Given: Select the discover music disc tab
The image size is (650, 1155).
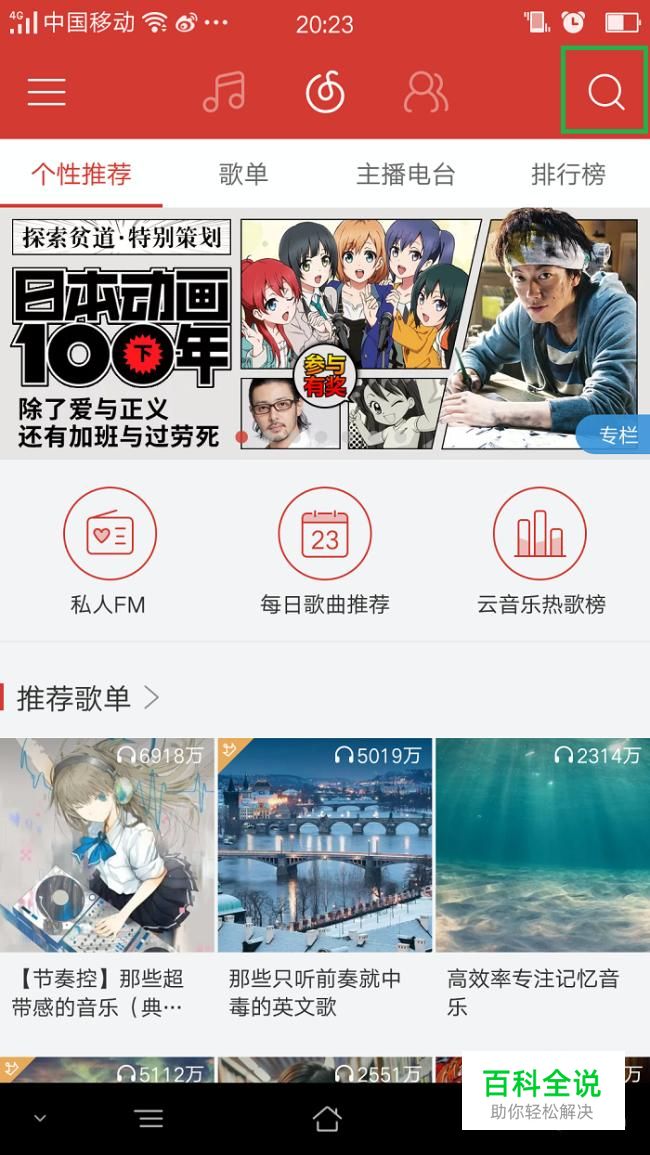Looking at the screenshot, I should 325,92.
